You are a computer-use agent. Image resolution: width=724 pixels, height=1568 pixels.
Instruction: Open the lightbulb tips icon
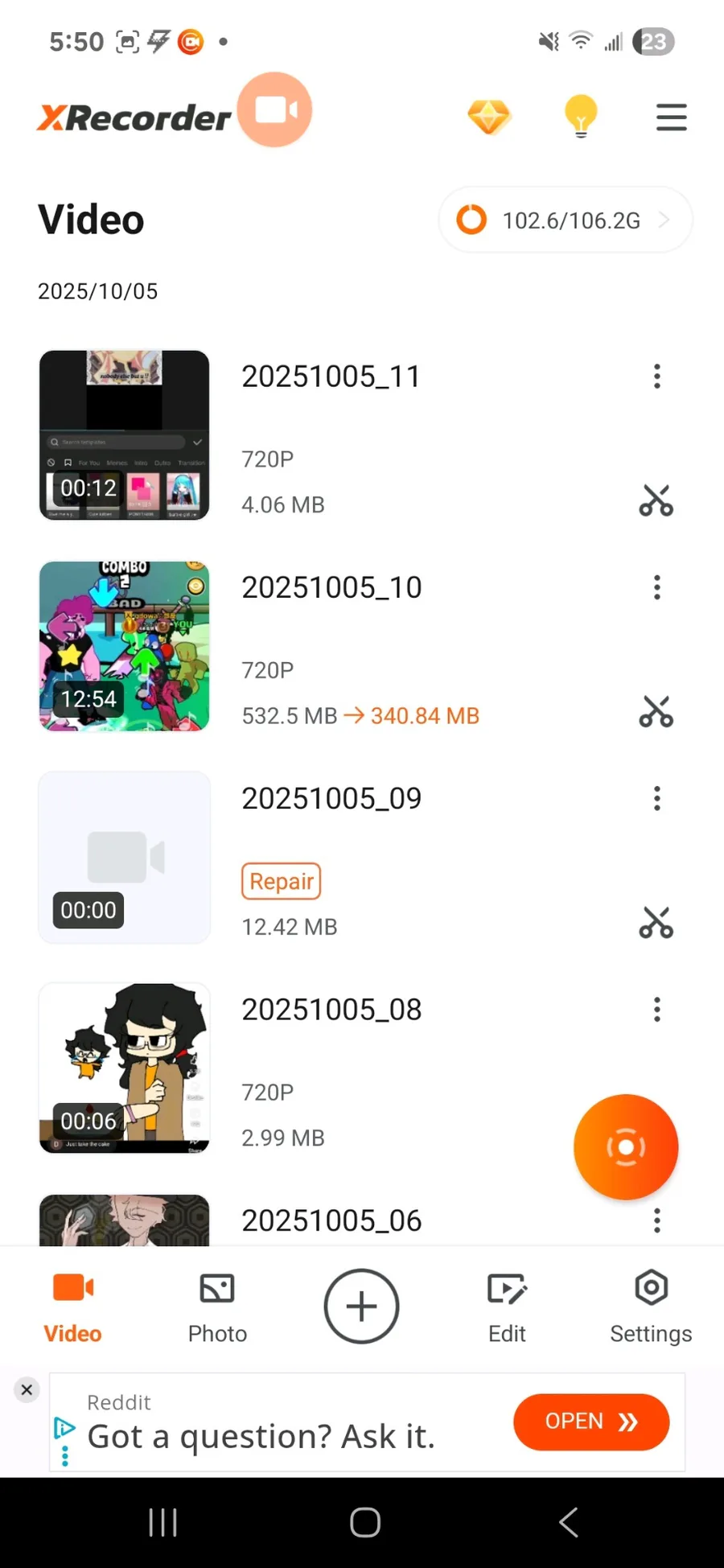tap(580, 117)
